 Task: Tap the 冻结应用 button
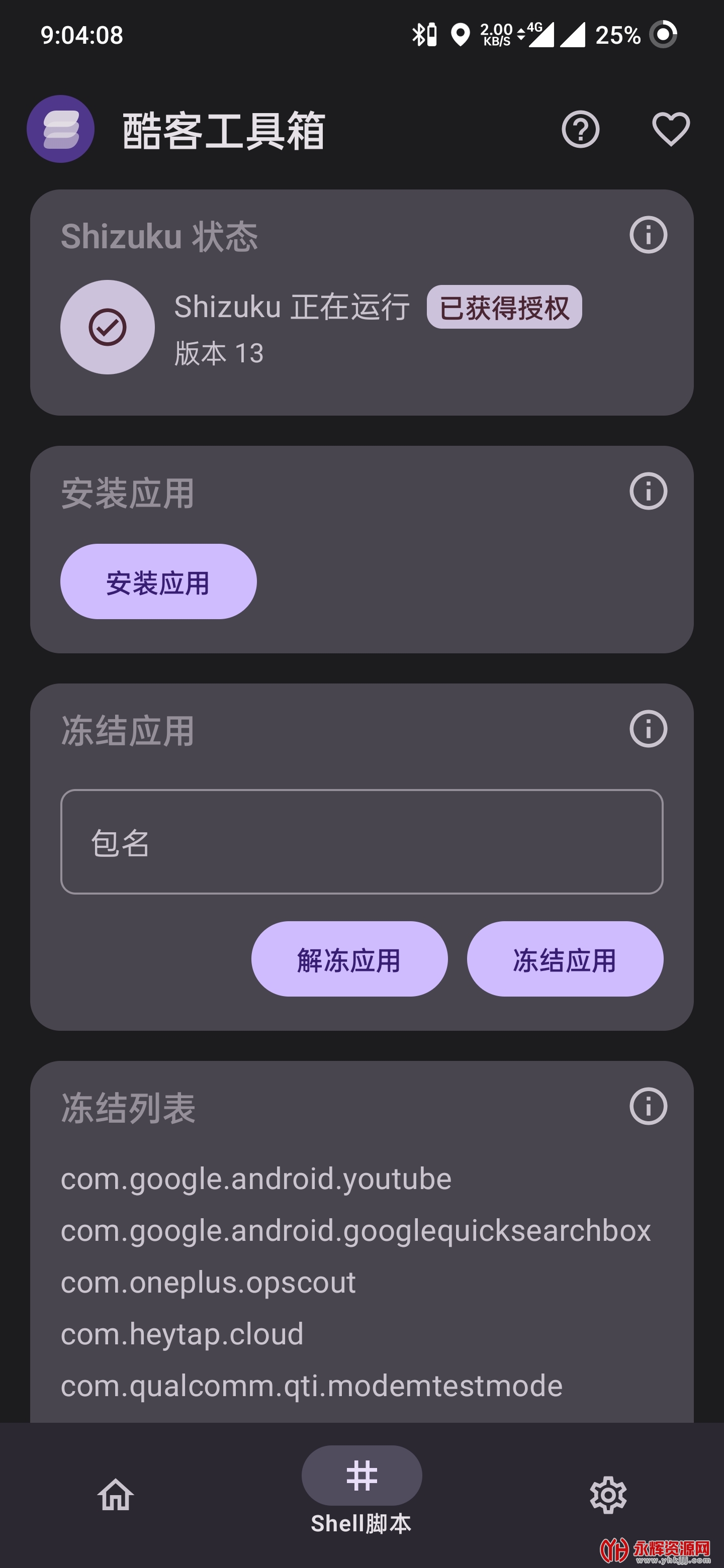point(565,959)
